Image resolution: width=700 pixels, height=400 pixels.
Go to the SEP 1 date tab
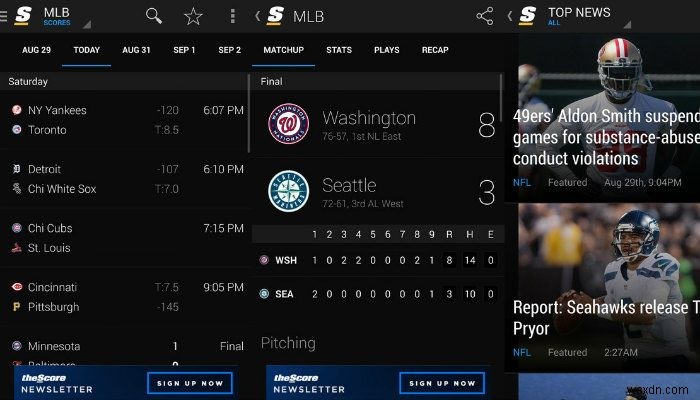pos(184,50)
